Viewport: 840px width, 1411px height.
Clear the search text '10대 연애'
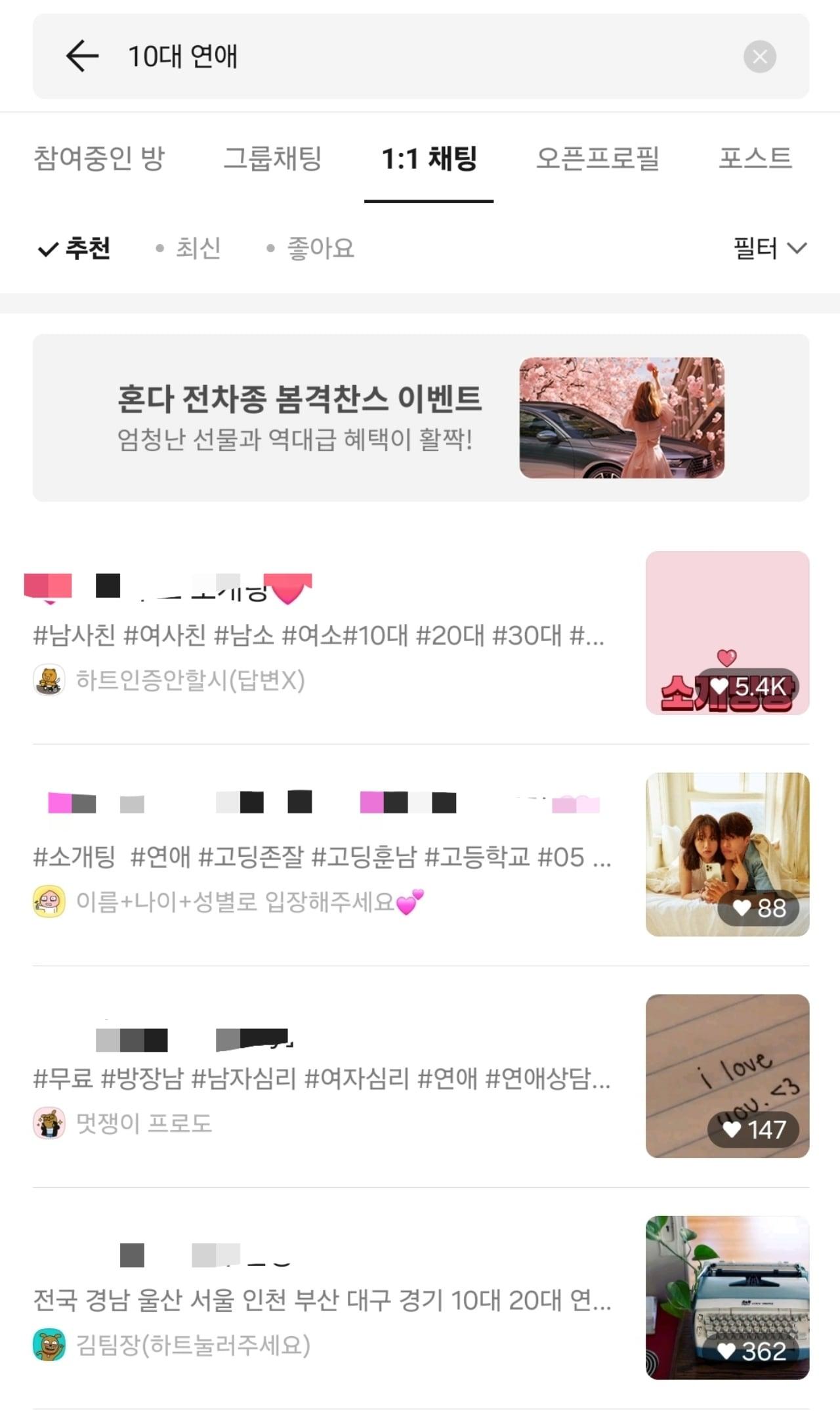pyautogui.click(x=759, y=56)
